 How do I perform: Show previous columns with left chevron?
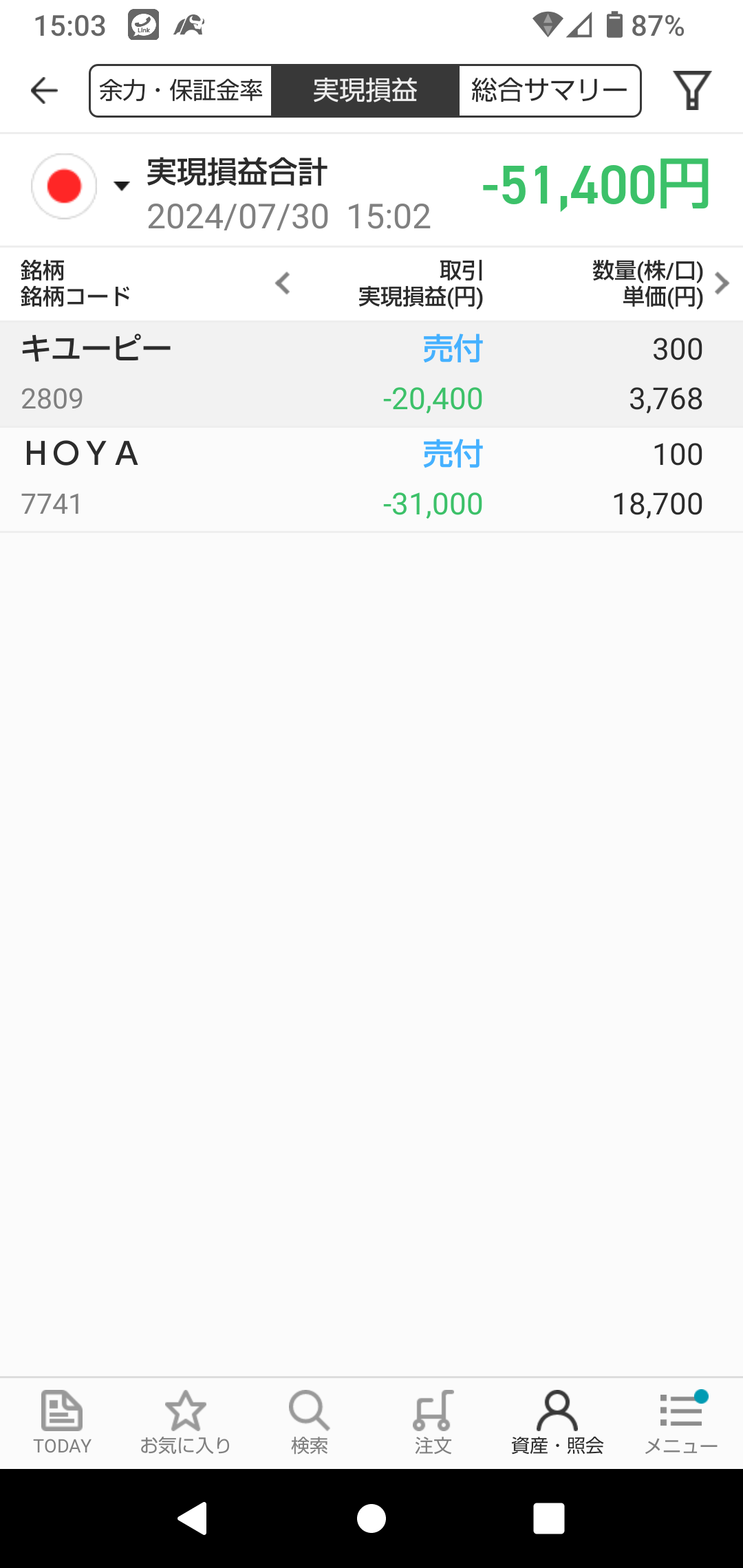click(283, 283)
